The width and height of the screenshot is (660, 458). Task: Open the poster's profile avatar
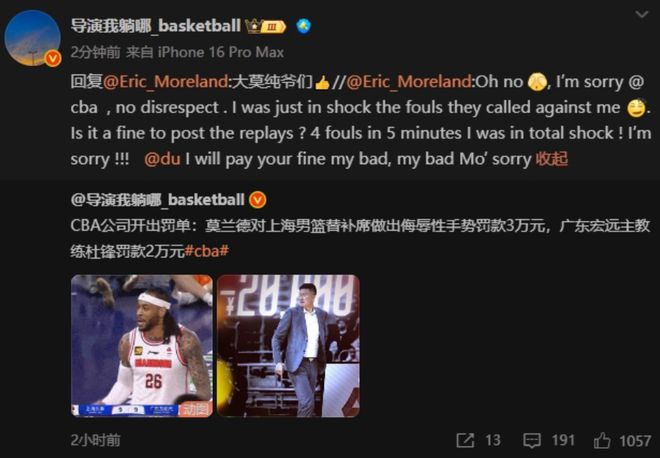(x=33, y=38)
